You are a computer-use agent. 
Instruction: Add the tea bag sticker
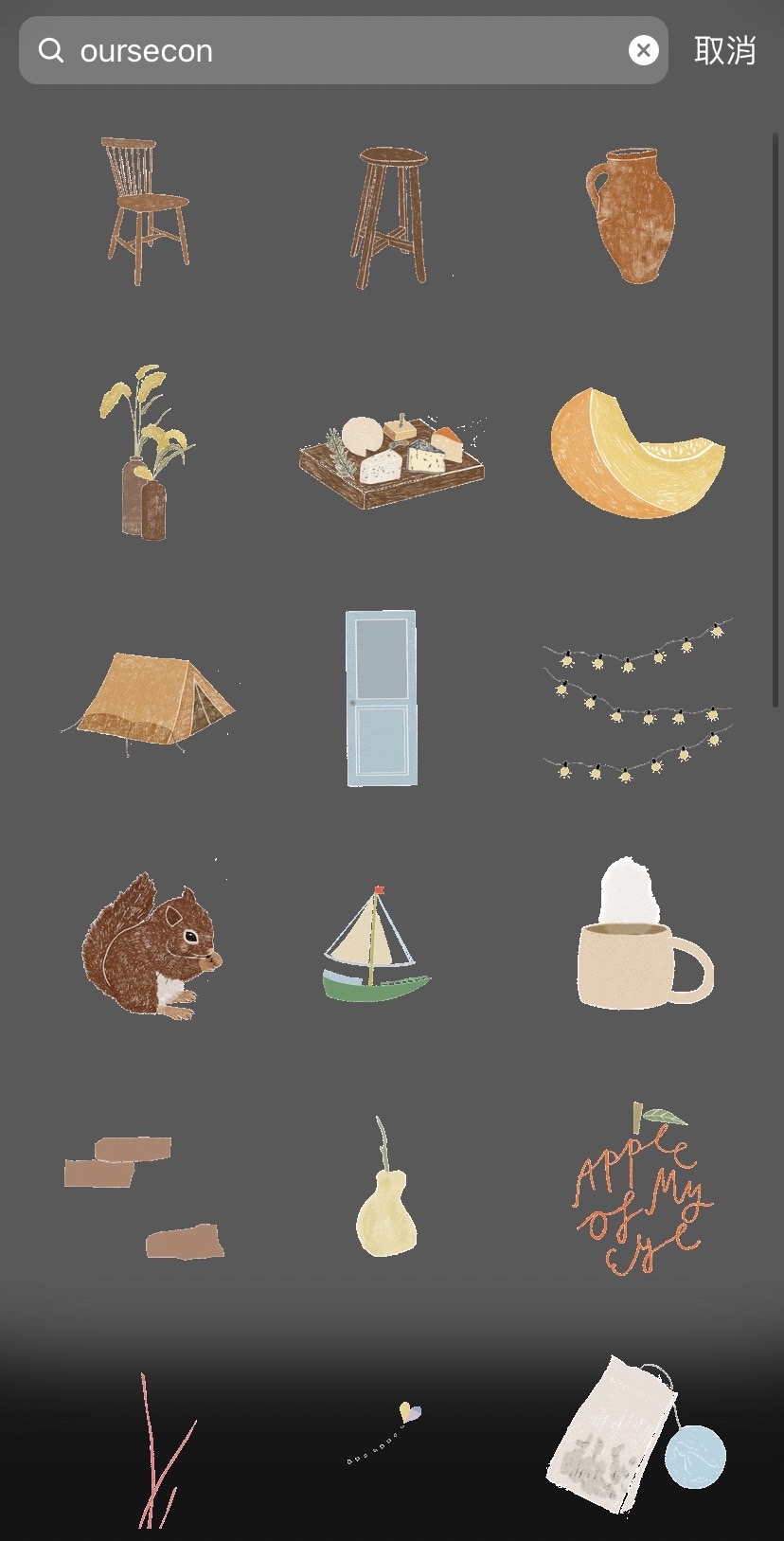click(x=634, y=1437)
